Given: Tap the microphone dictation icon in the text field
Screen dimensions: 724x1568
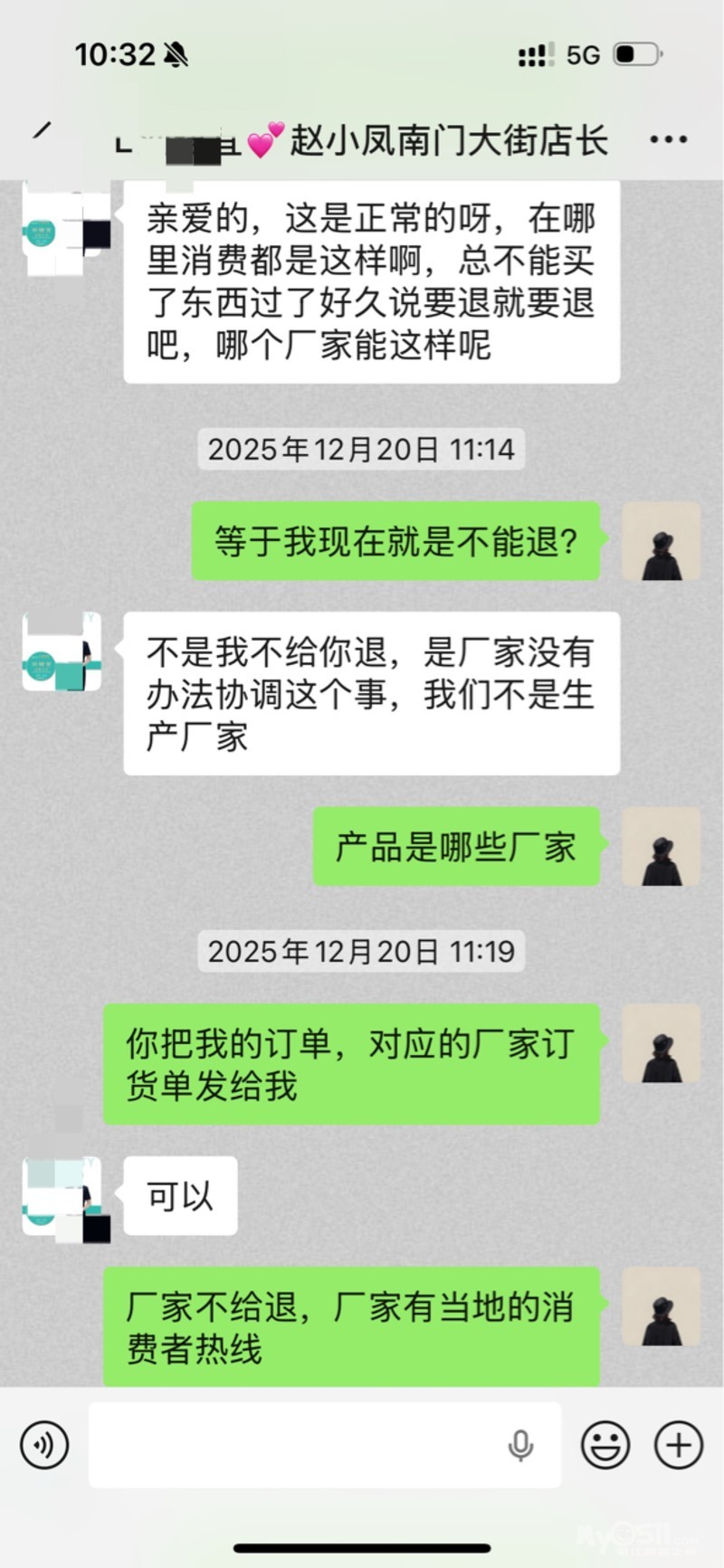Looking at the screenshot, I should point(520,1445).
